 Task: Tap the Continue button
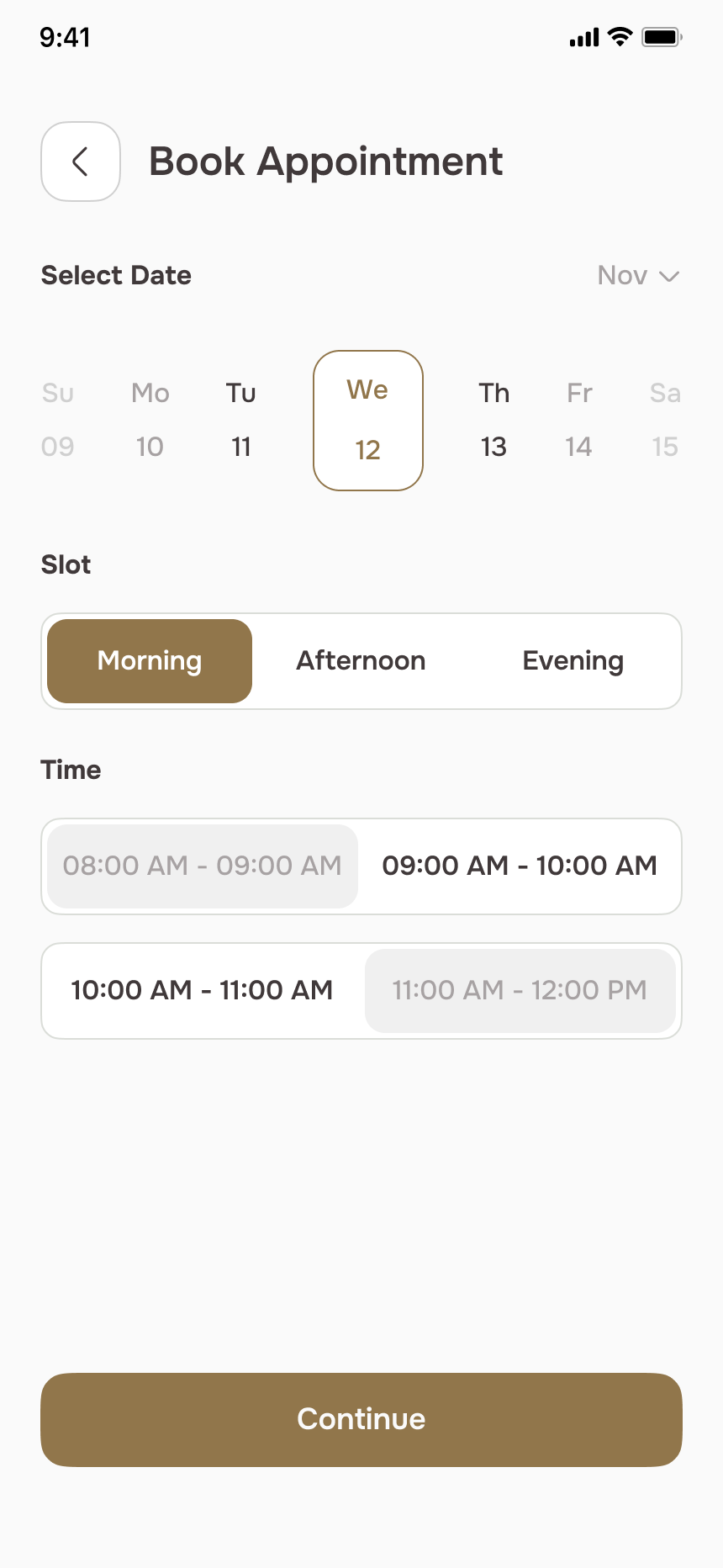pyautogui.click(x=361, y=1420)
